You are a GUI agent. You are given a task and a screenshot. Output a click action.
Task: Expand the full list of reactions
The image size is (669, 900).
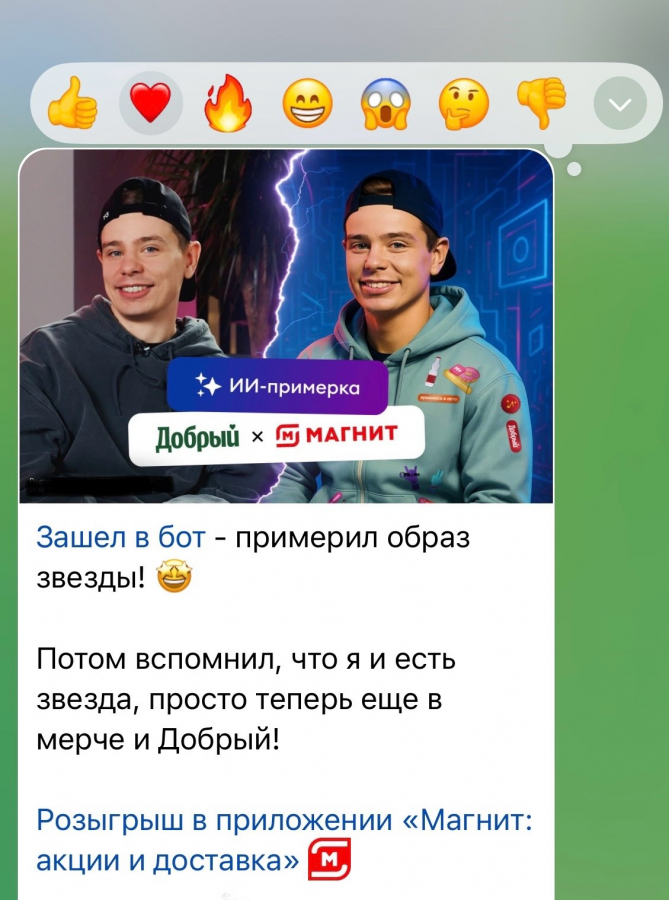tap(620, 104)
